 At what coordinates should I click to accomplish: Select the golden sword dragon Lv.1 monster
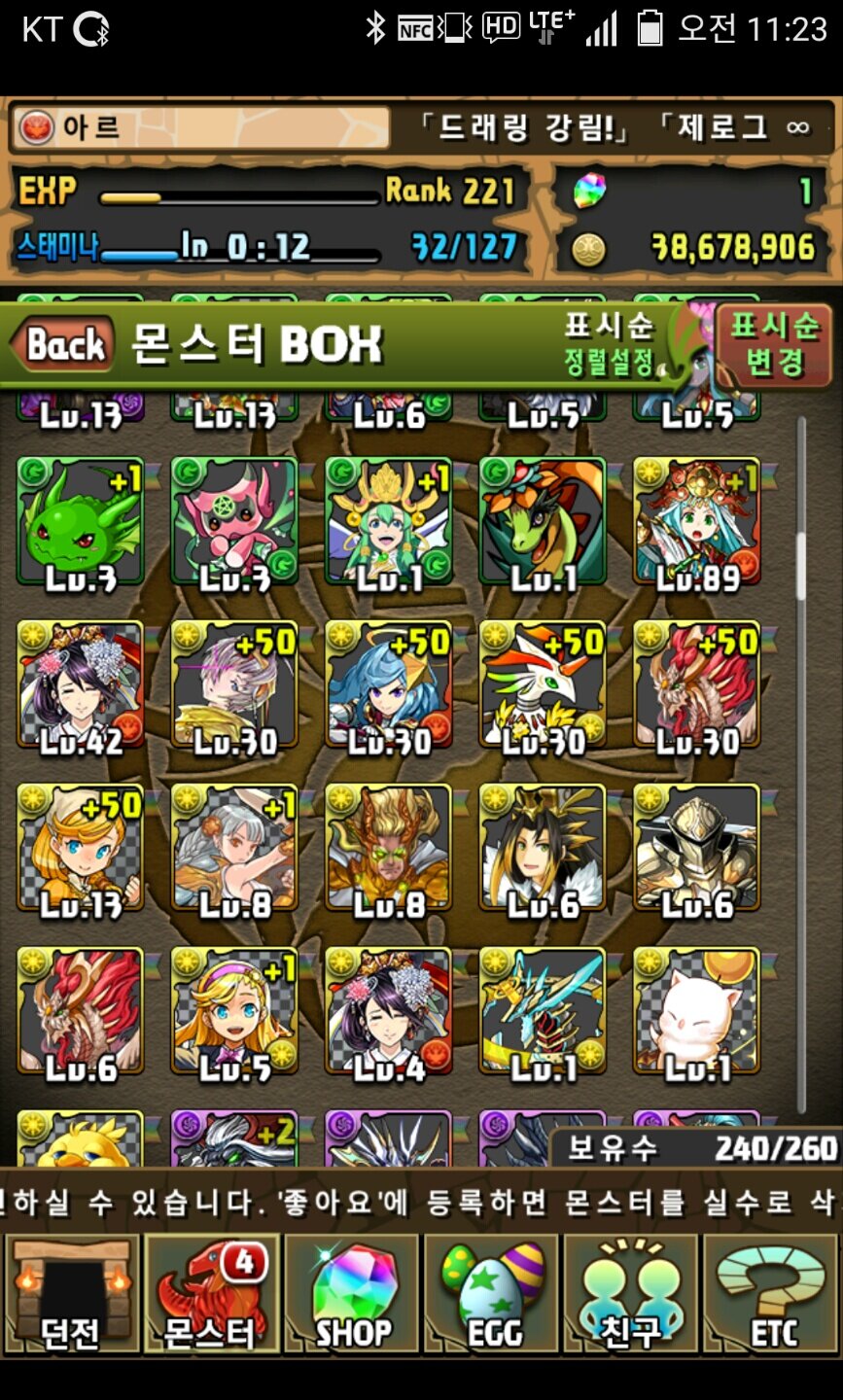tap(543, 1012)
